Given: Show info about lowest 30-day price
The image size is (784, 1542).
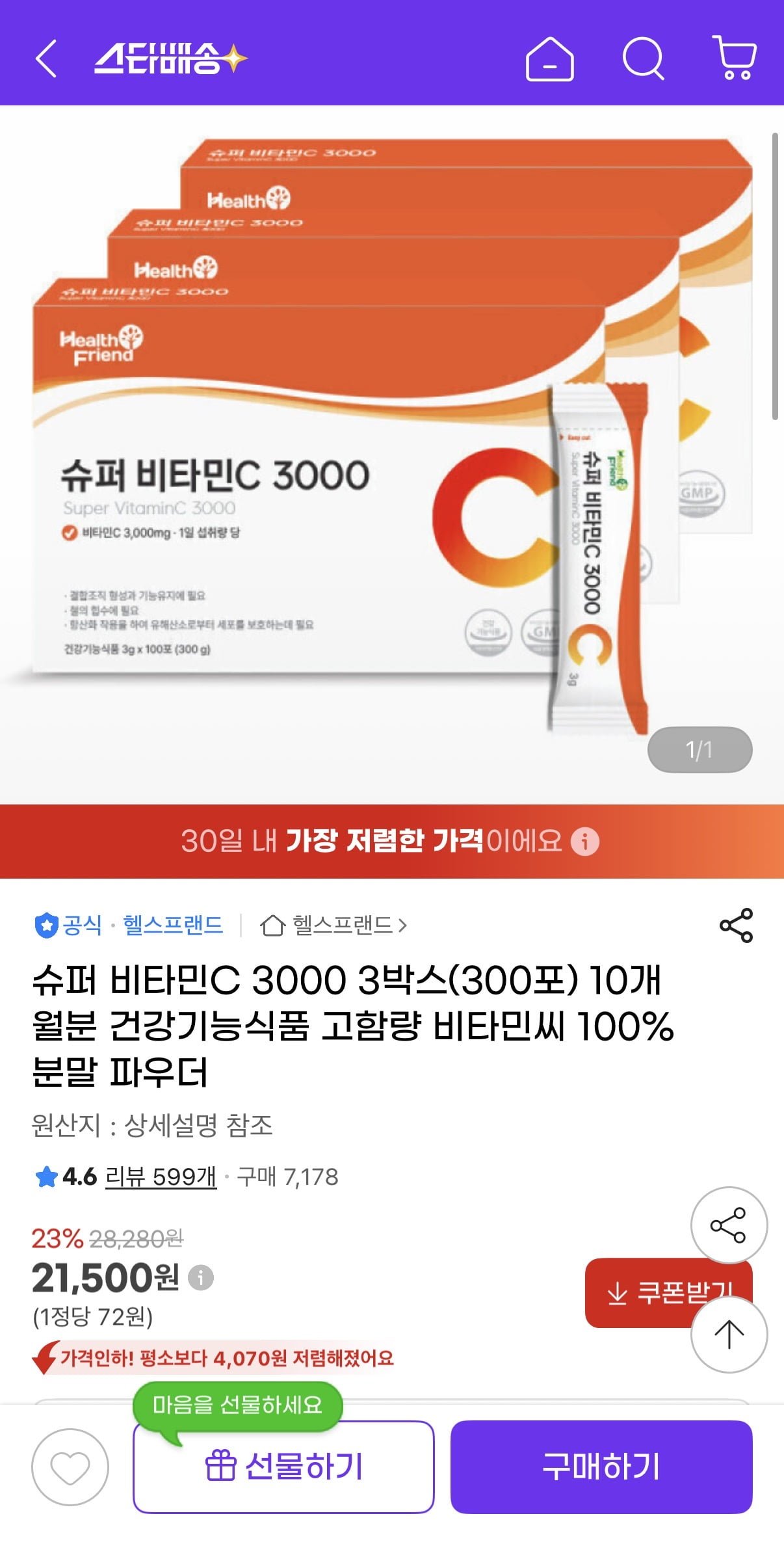Looking at the screenshot, I should tap(584, 842).
